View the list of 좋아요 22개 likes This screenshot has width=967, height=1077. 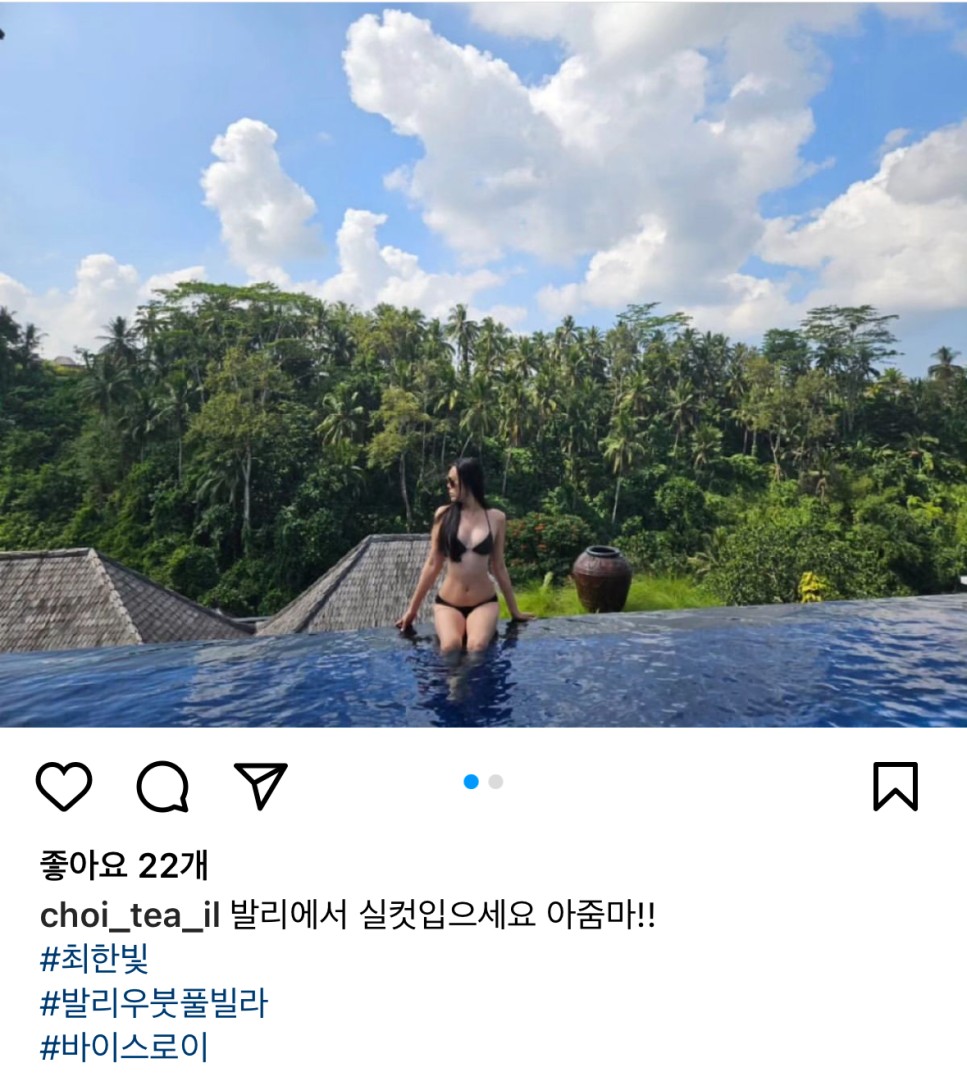tap(124, 866)
